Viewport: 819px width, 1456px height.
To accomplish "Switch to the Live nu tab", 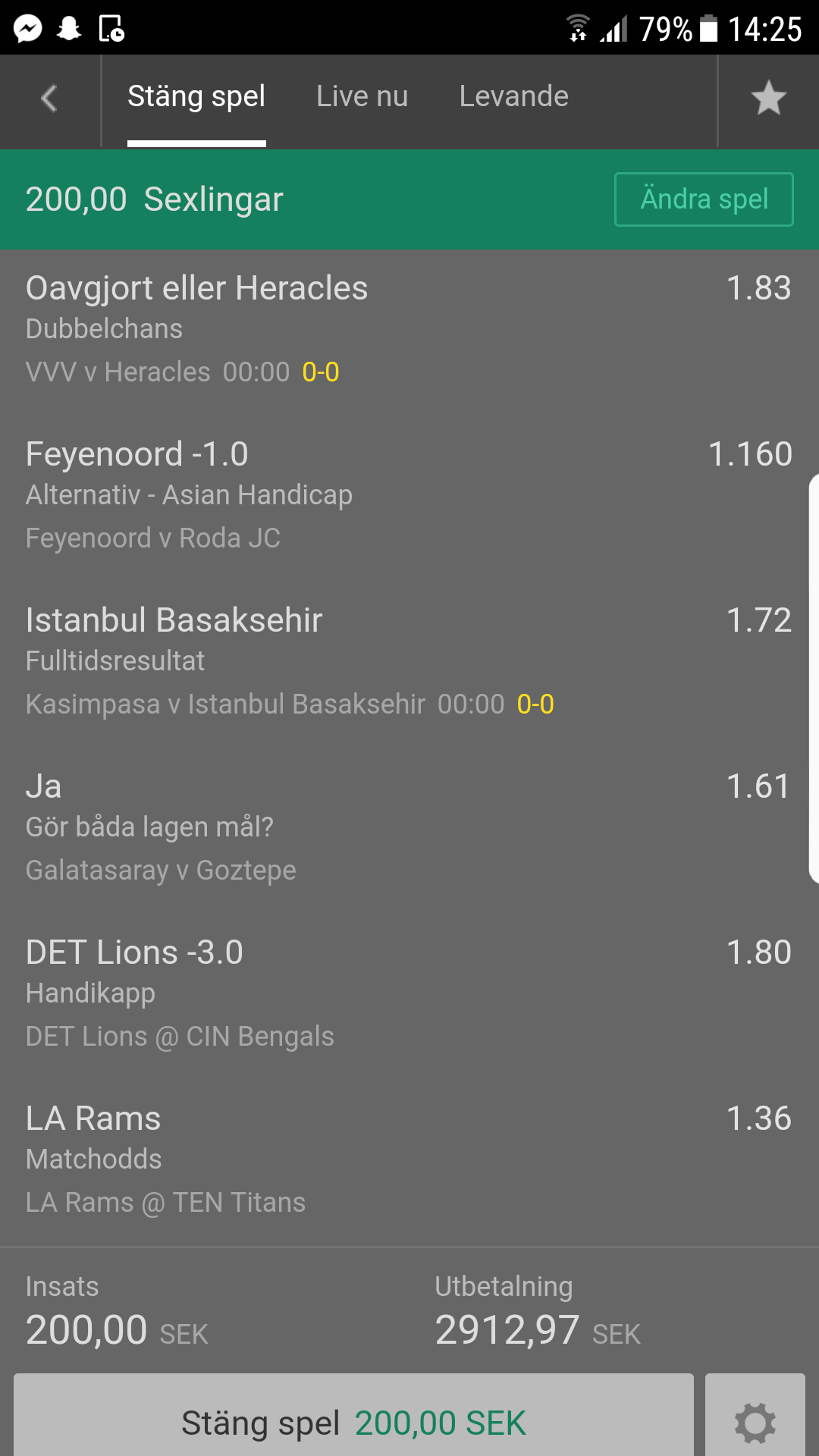I will pos(362,97).
